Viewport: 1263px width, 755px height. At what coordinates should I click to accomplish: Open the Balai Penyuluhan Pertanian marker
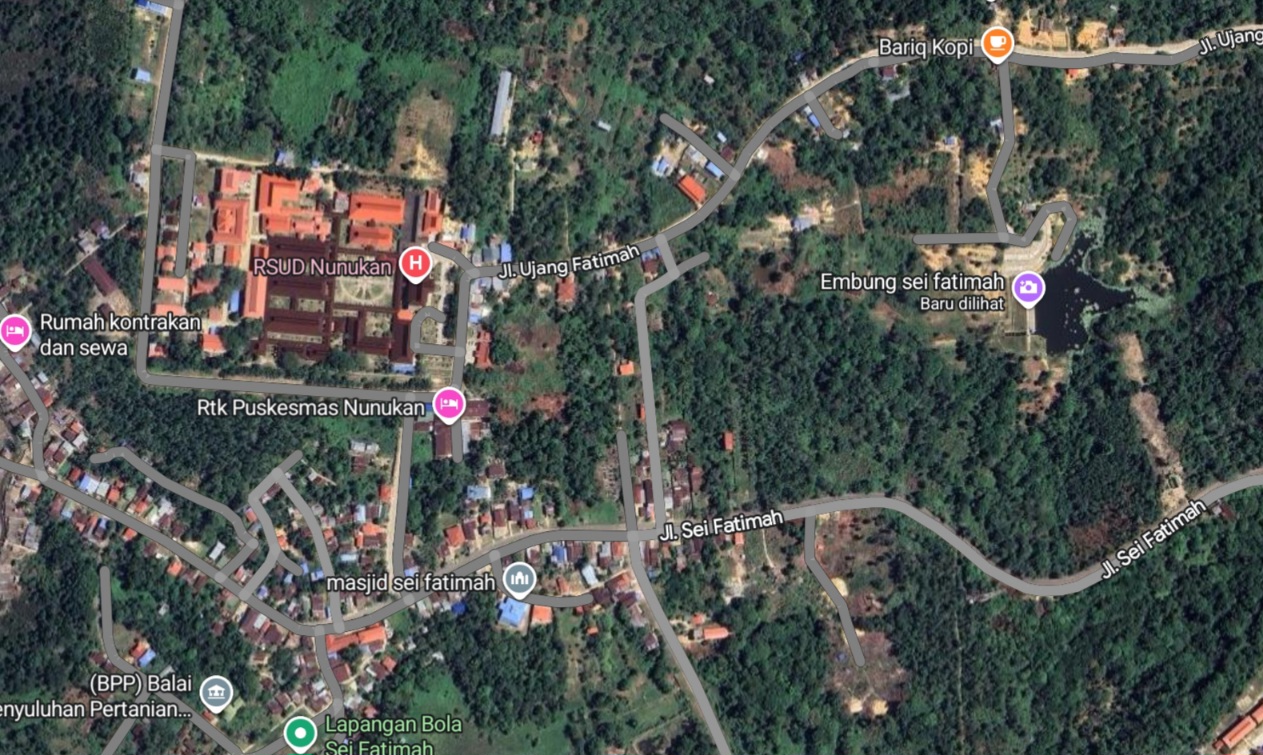216,692
